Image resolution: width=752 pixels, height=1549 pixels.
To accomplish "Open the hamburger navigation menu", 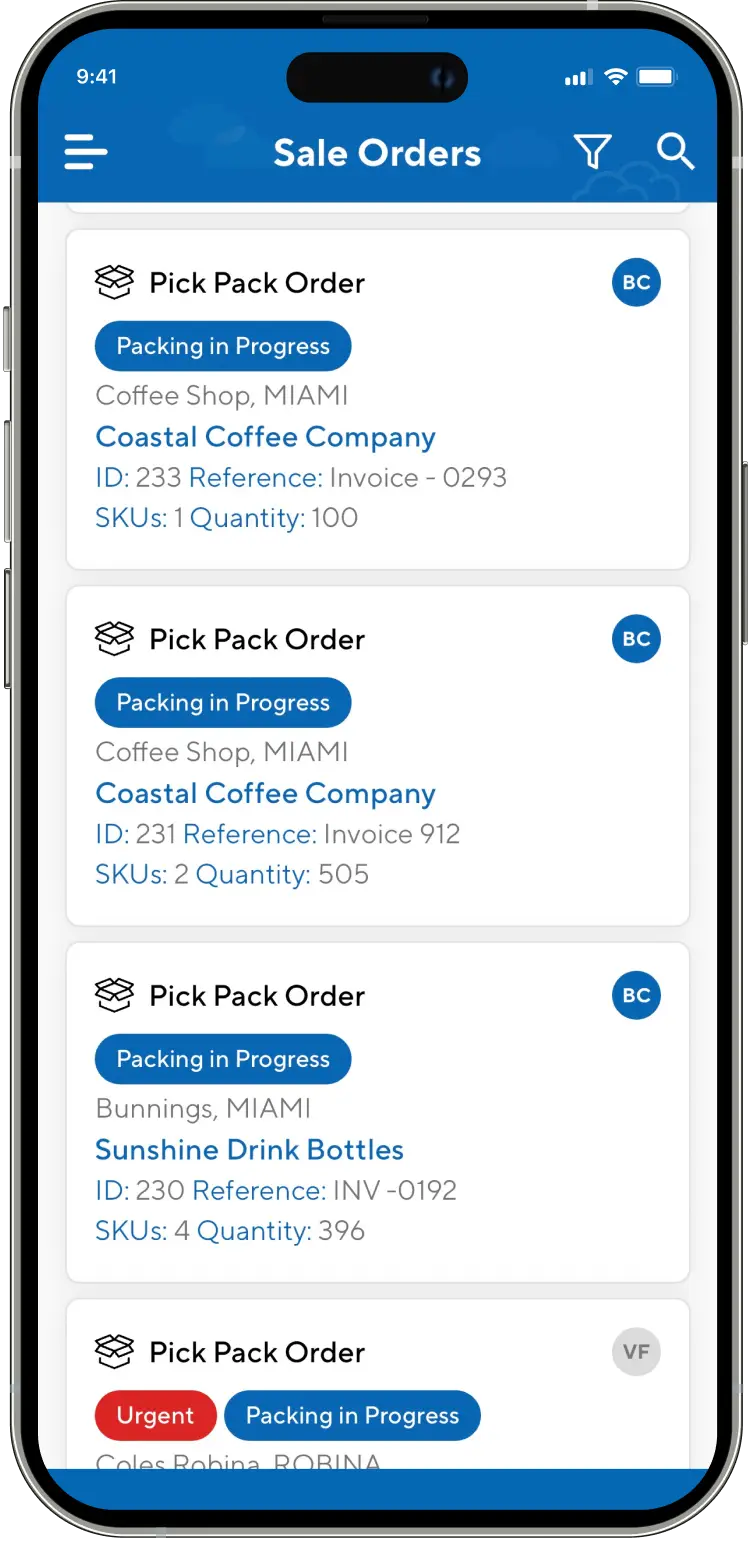I will tap(85, 152).
